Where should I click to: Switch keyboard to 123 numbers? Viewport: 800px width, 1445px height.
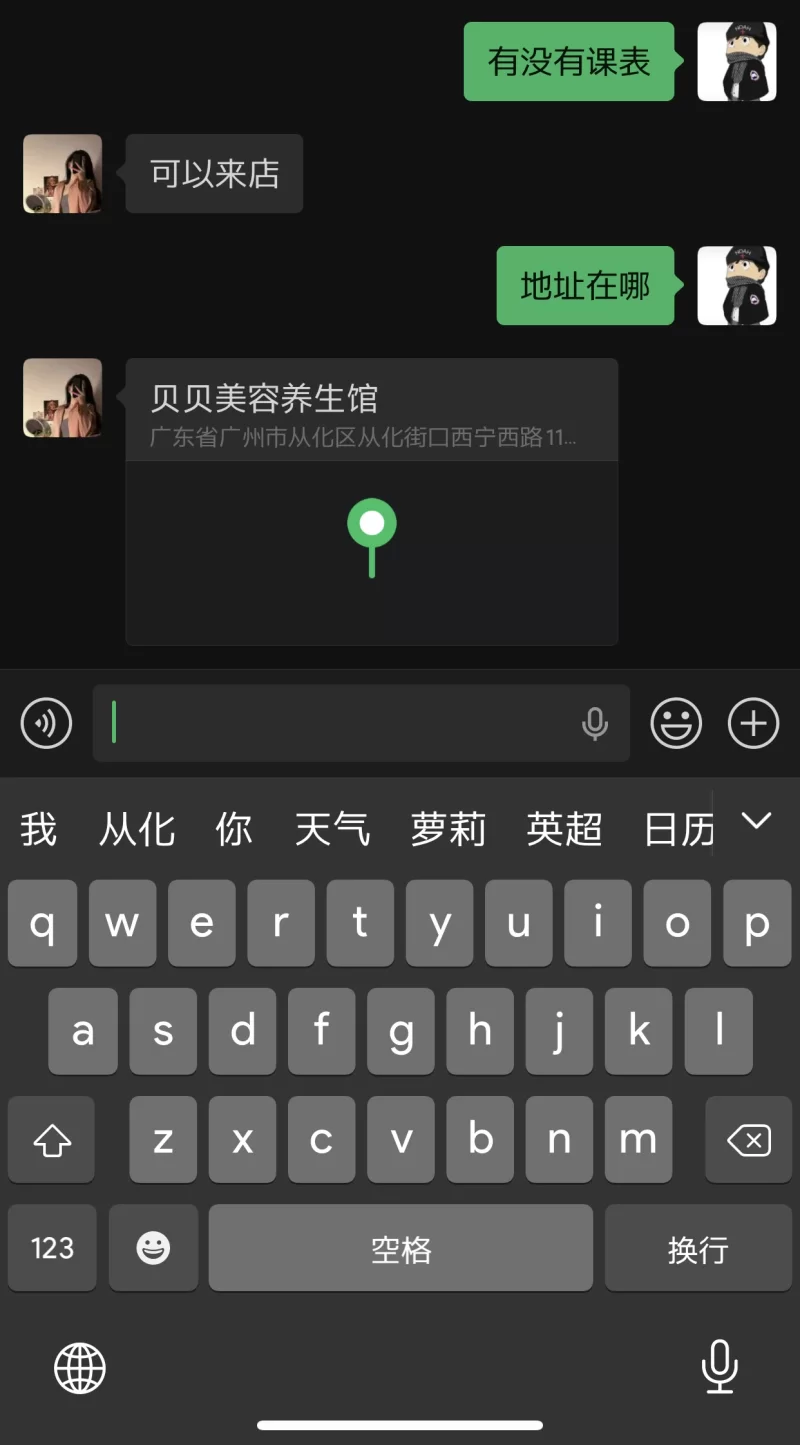[x=52, y=1248]
